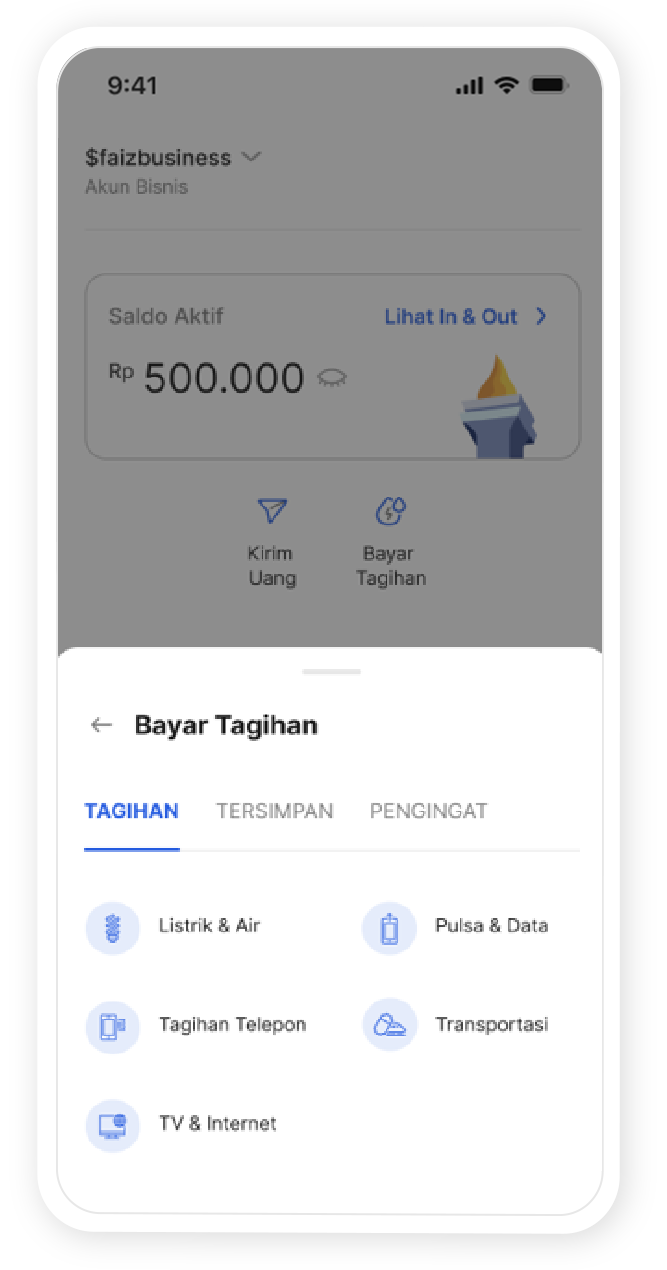667x1270 pixels.
Task: Go back from the Bayar Tagihan sheet
Action: tap(101, 725)
